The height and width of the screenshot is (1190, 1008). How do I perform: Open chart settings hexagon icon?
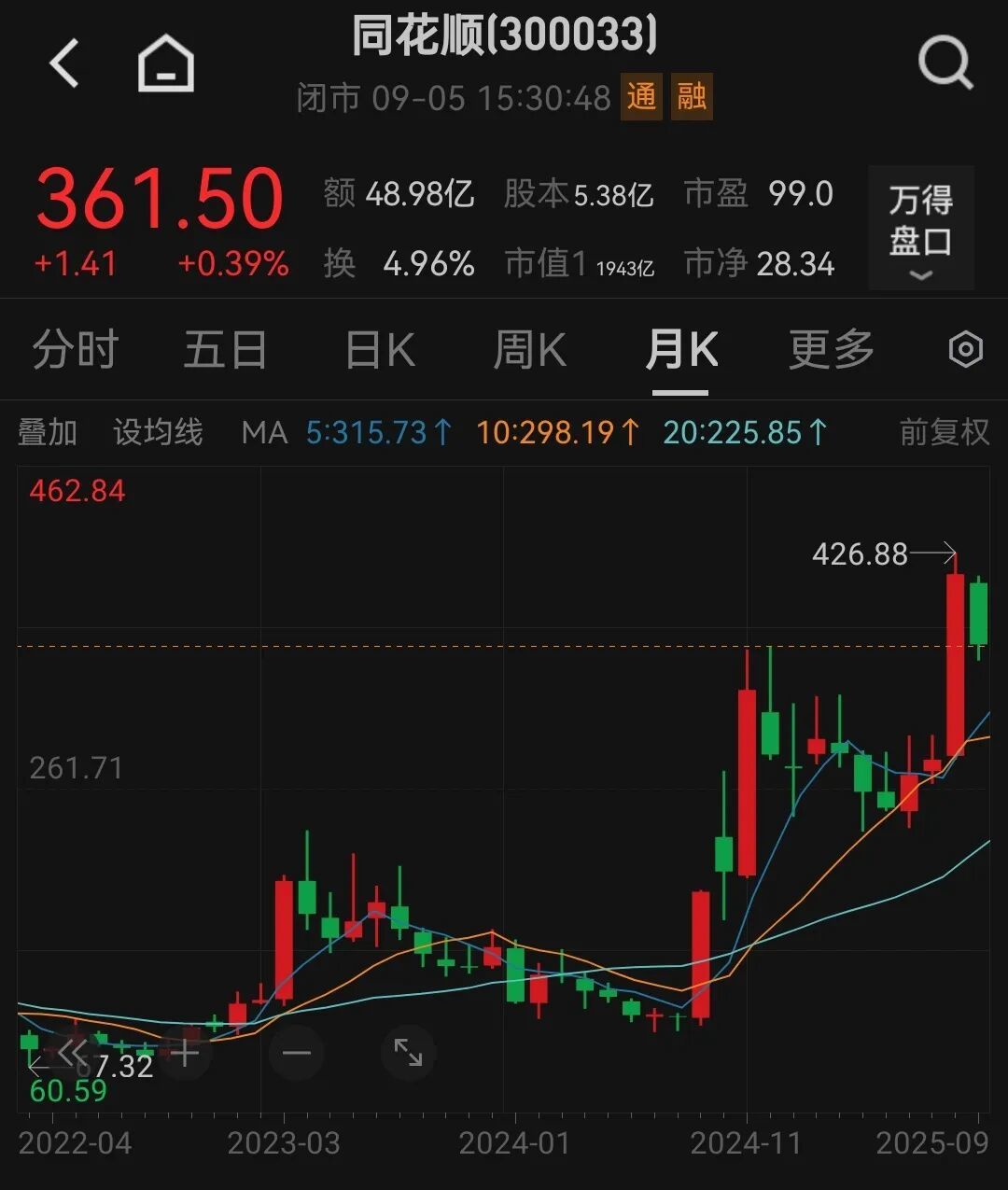[965, 350]
